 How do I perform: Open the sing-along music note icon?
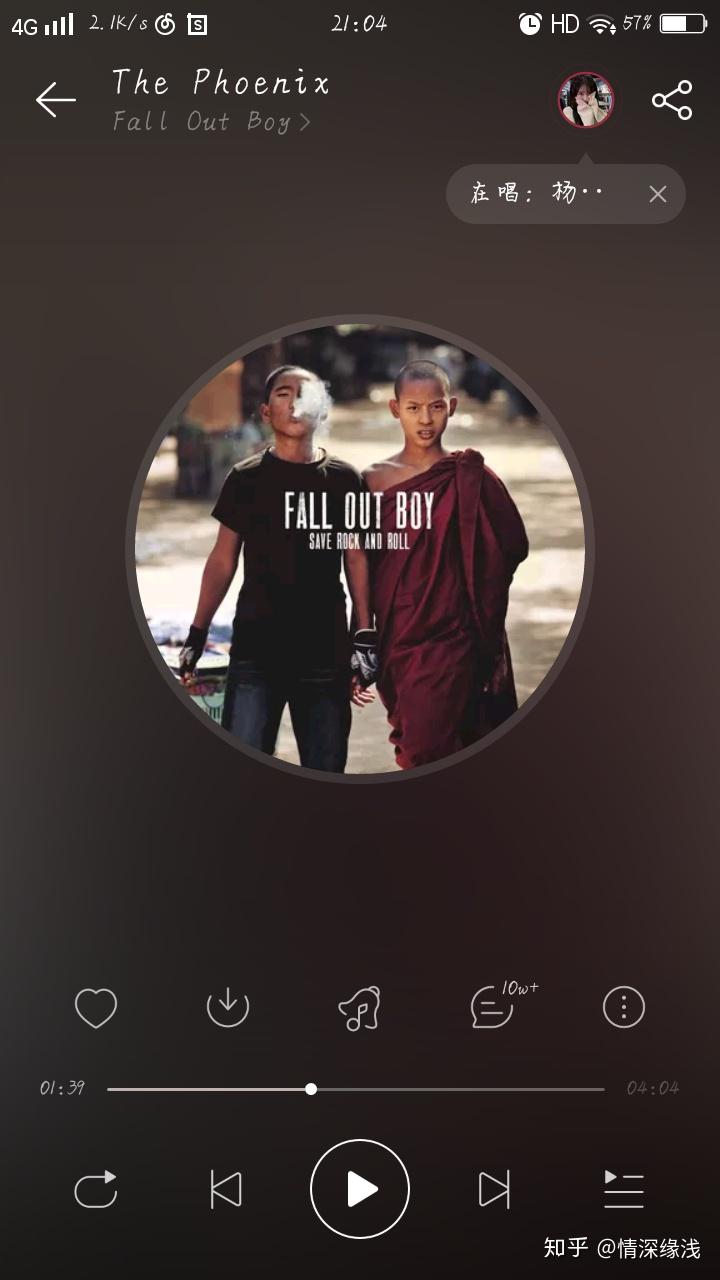tap(359, 1007)
